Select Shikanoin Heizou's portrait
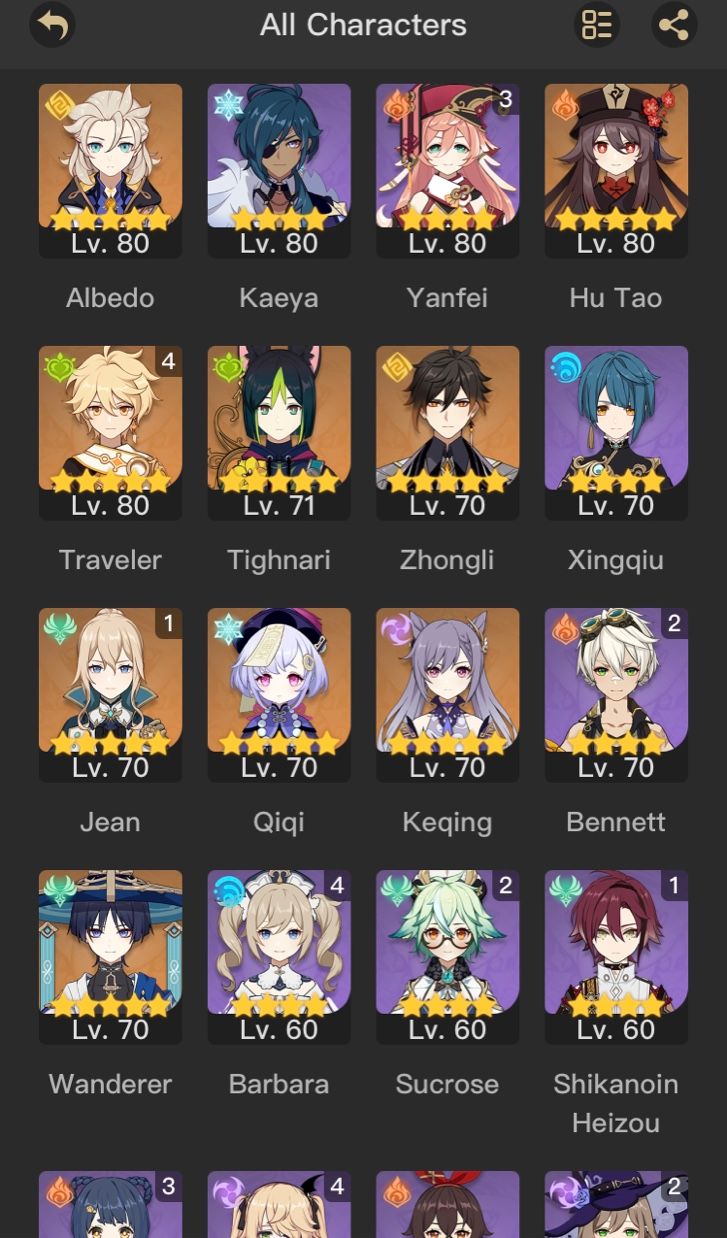Viewport: 727px width, 1238px height. point(615,956)
